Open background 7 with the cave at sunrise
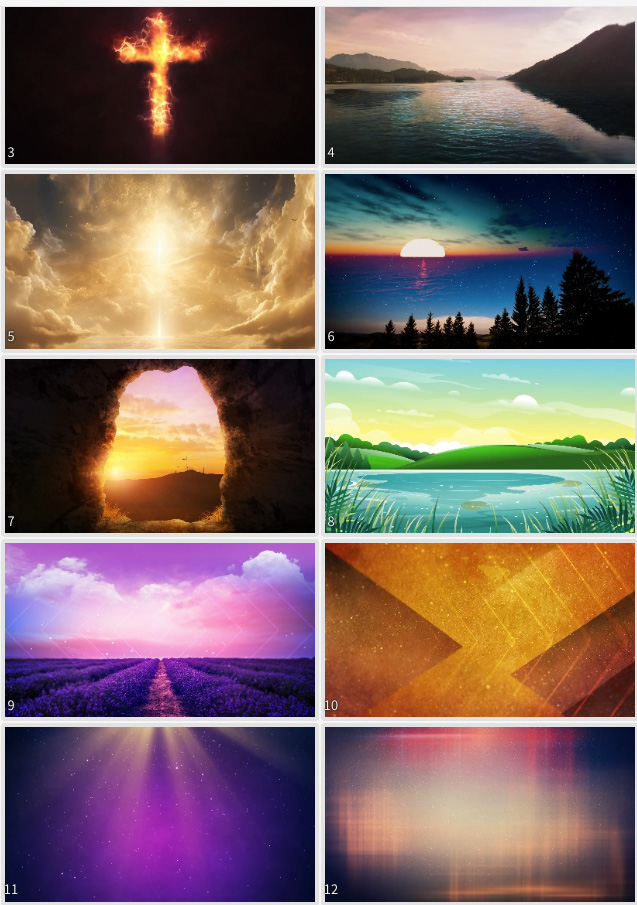 click(160, 445)
